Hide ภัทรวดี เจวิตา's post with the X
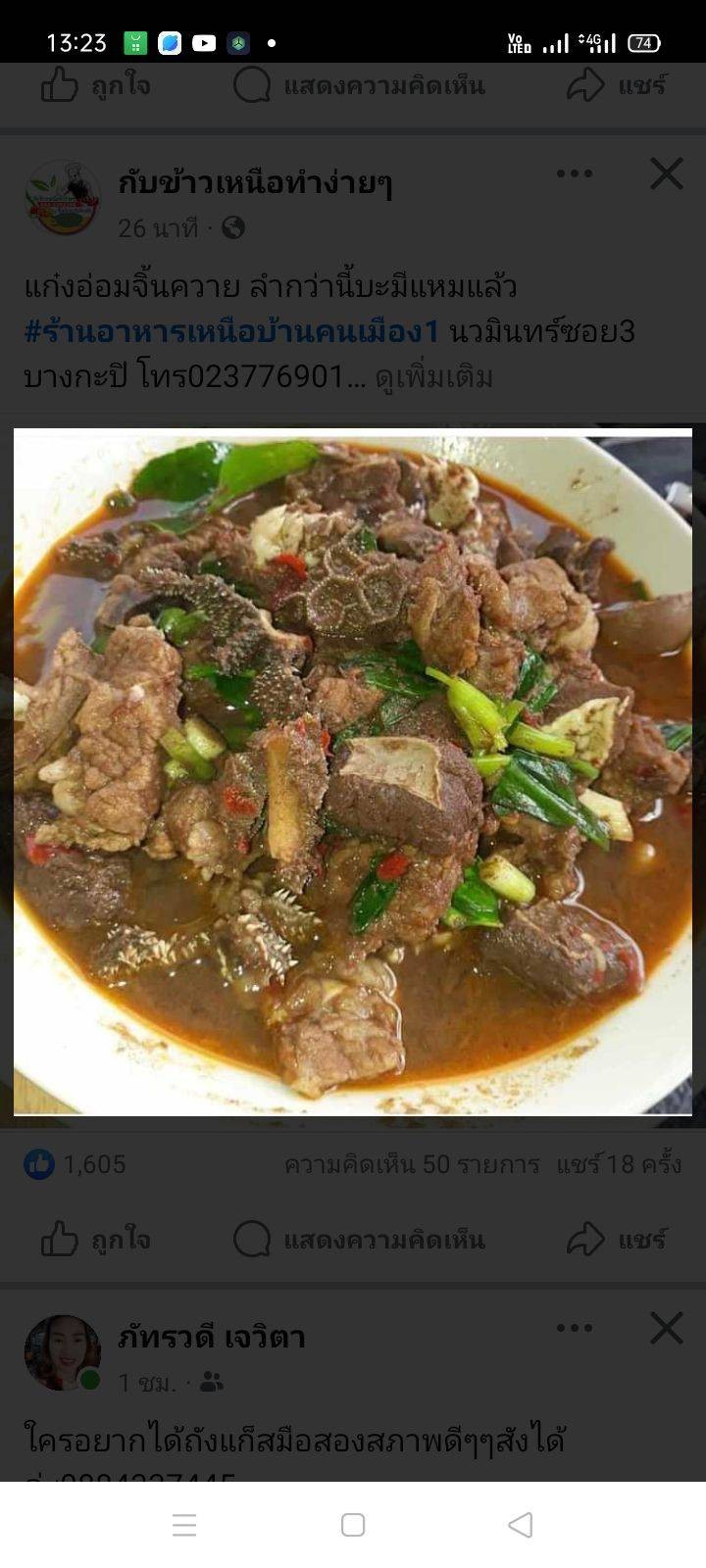 (x=667, y=1328)
